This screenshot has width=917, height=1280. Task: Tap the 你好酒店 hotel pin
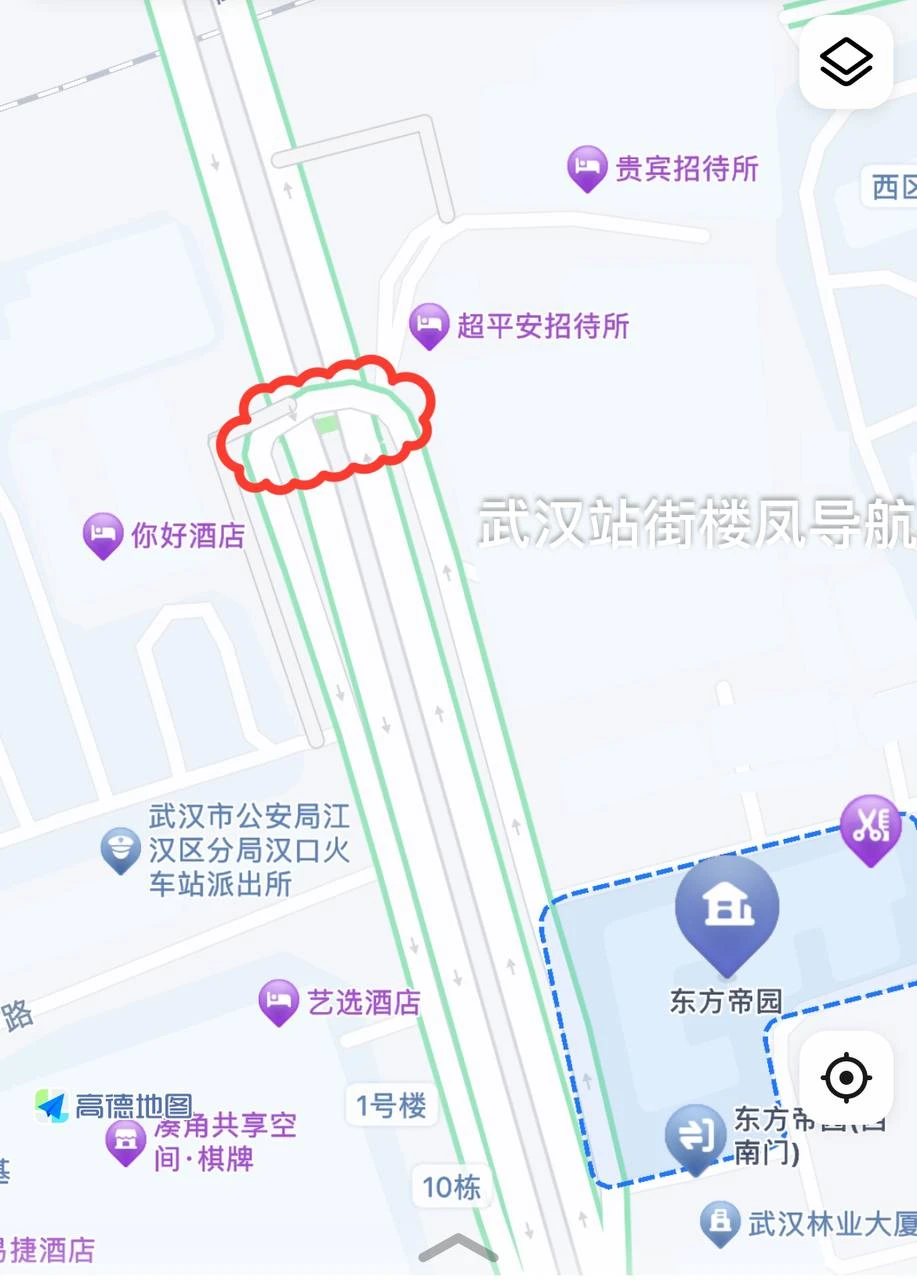point(103,533)
